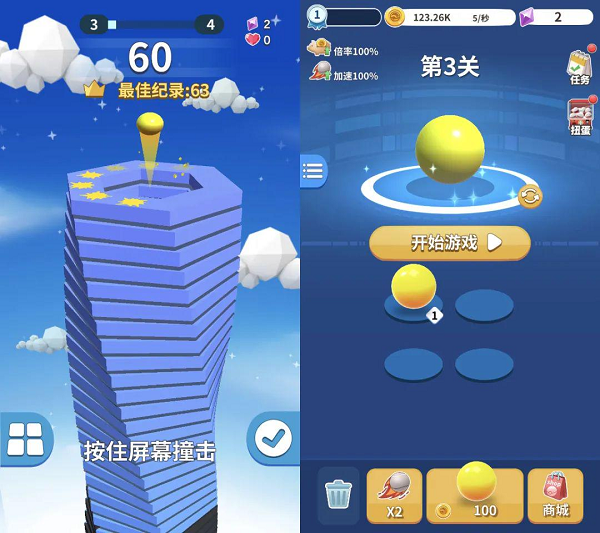Image resolution: width=600 pixels, height=533 pixels.
Task: Tap the blue checkmark button
Action: tap(273, 438)
